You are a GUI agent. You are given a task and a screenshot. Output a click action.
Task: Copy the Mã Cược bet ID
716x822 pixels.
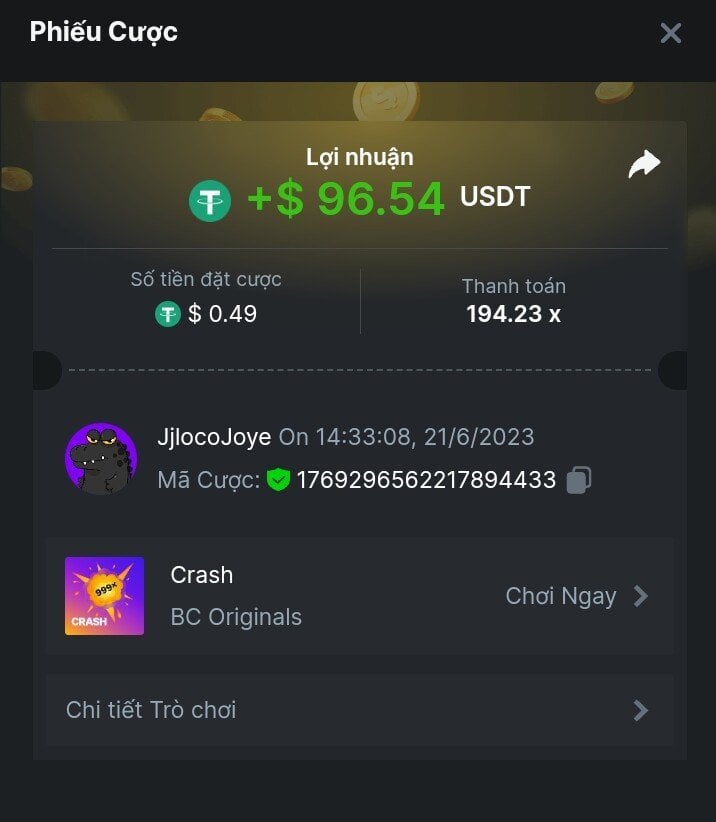coord(578,480)
